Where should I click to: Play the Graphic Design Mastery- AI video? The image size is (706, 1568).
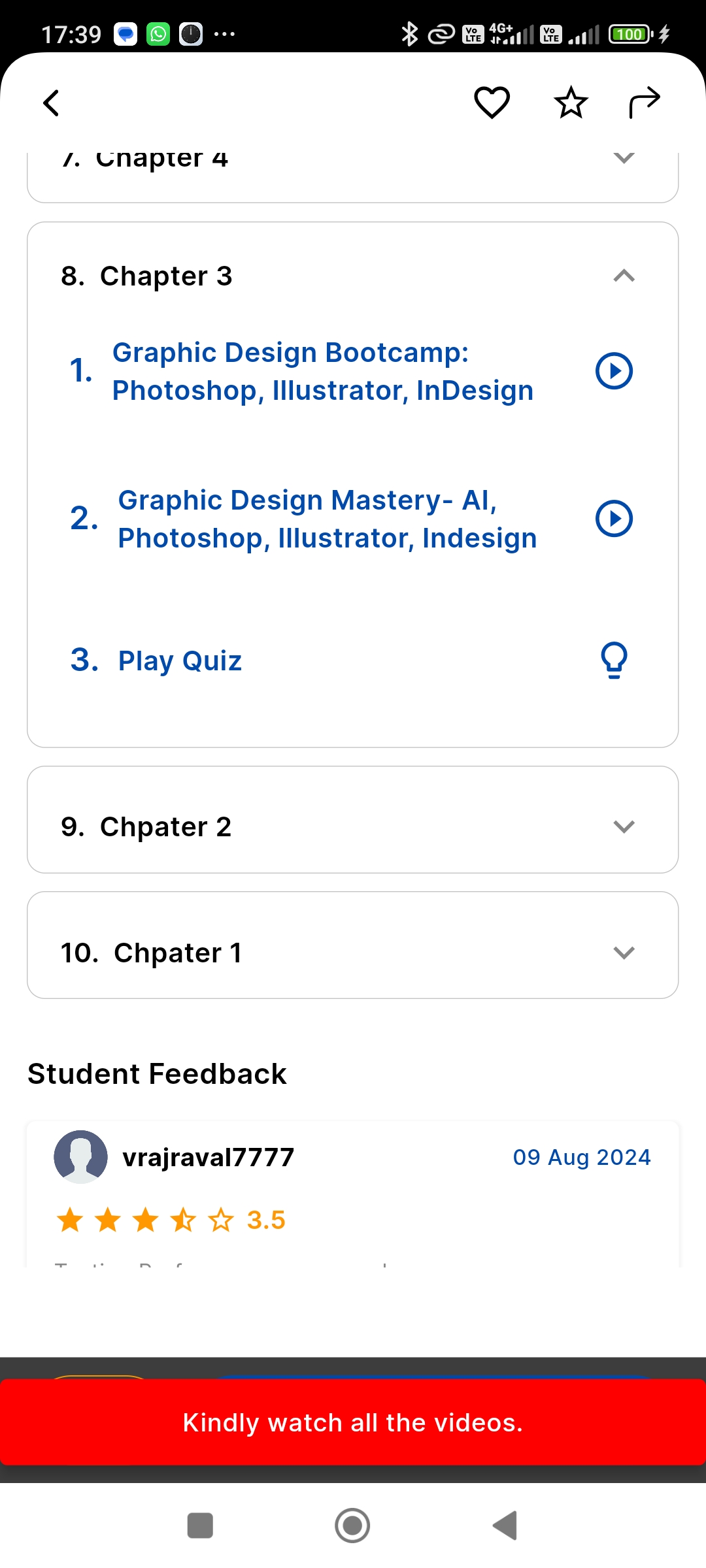click(614, 519)
